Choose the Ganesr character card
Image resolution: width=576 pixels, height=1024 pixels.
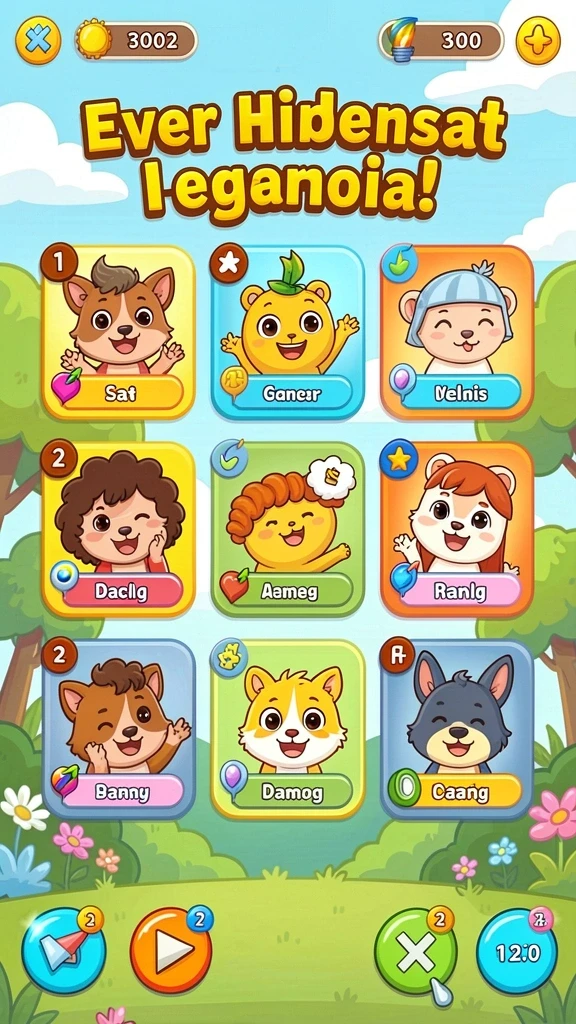click(x=287, y=333)
